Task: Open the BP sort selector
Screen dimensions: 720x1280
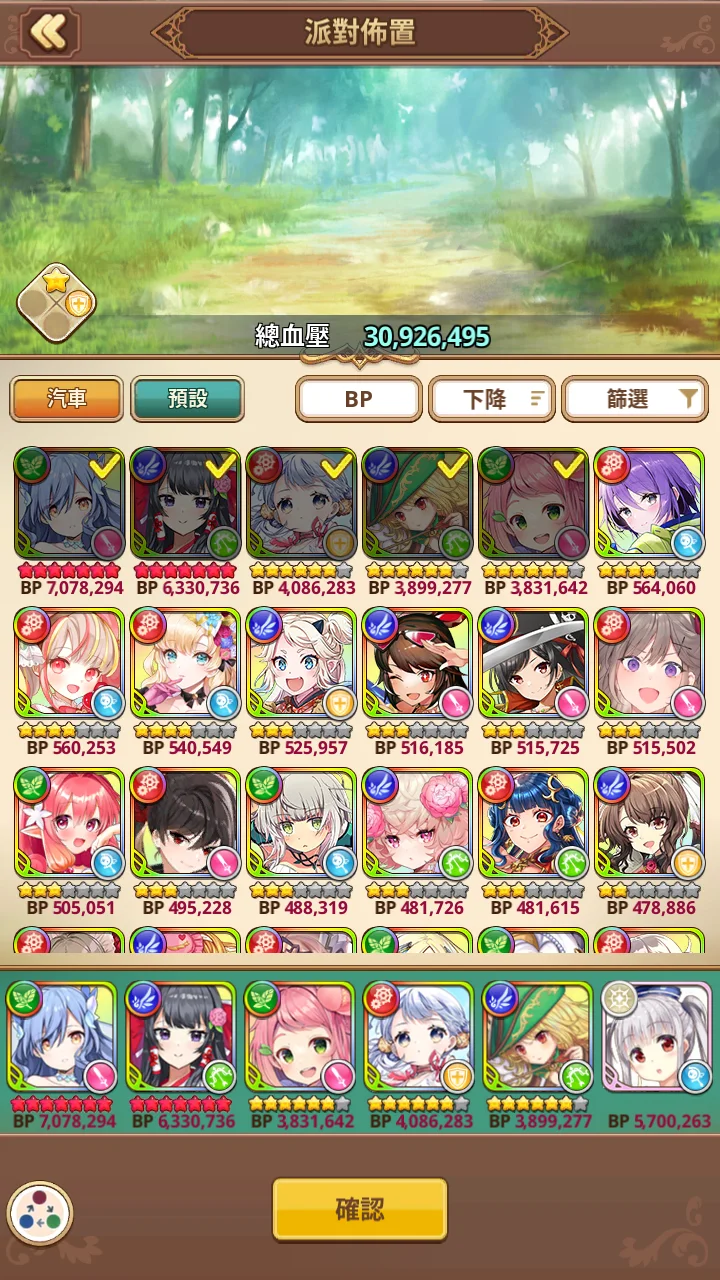Action: [x=358, y=400]
